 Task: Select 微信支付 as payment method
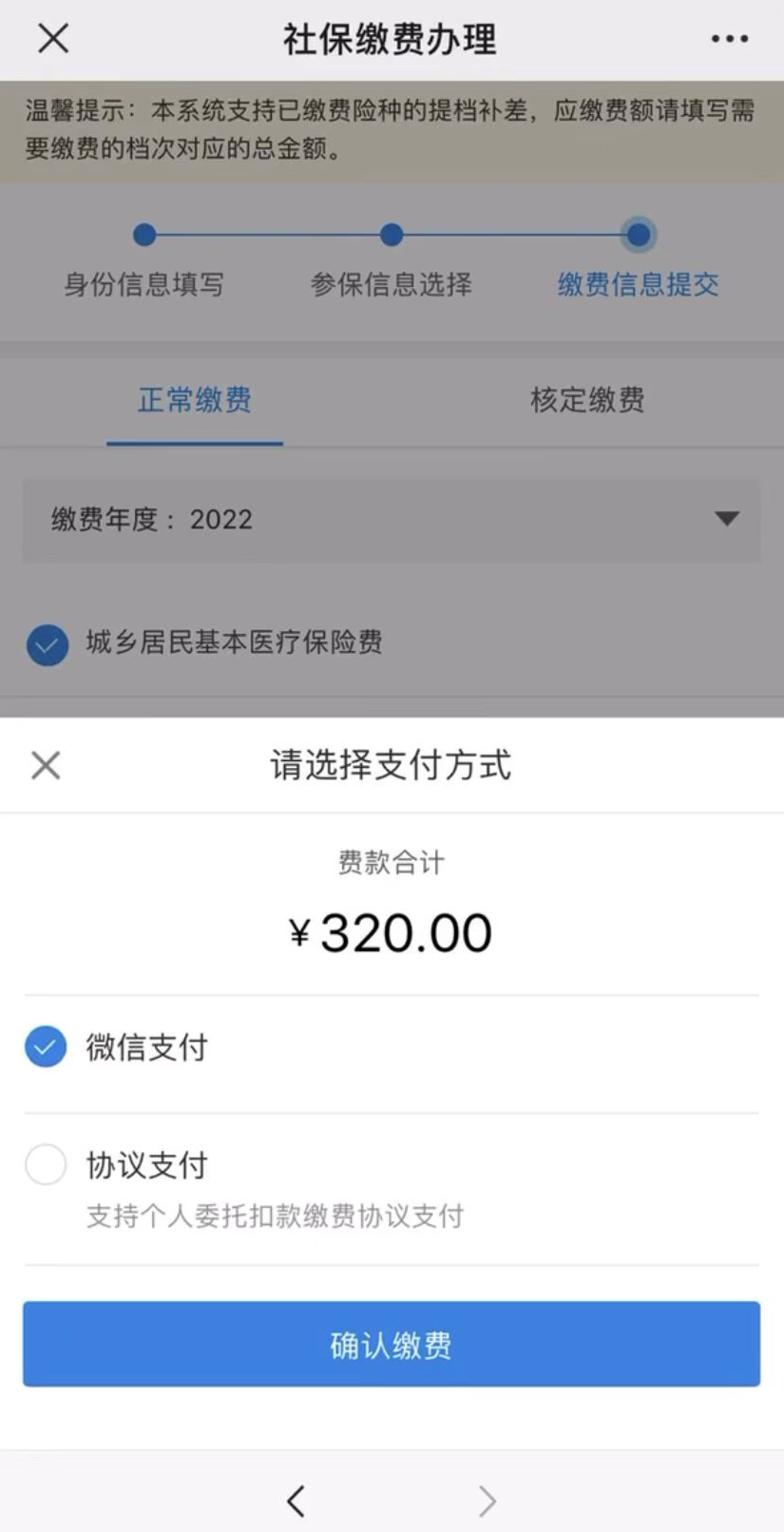[x=392, y=1047]
